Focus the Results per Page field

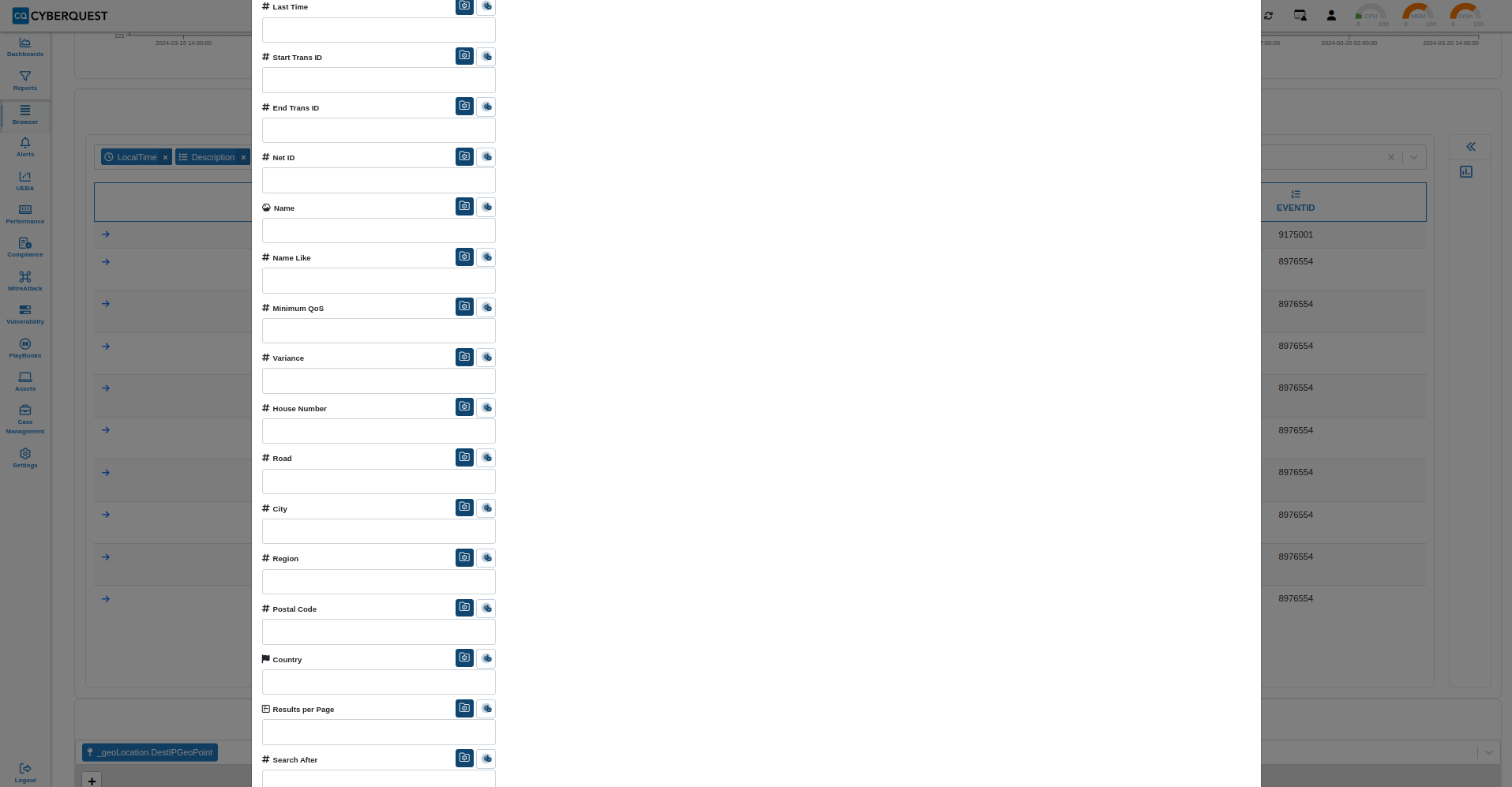(x=378, y=732)
